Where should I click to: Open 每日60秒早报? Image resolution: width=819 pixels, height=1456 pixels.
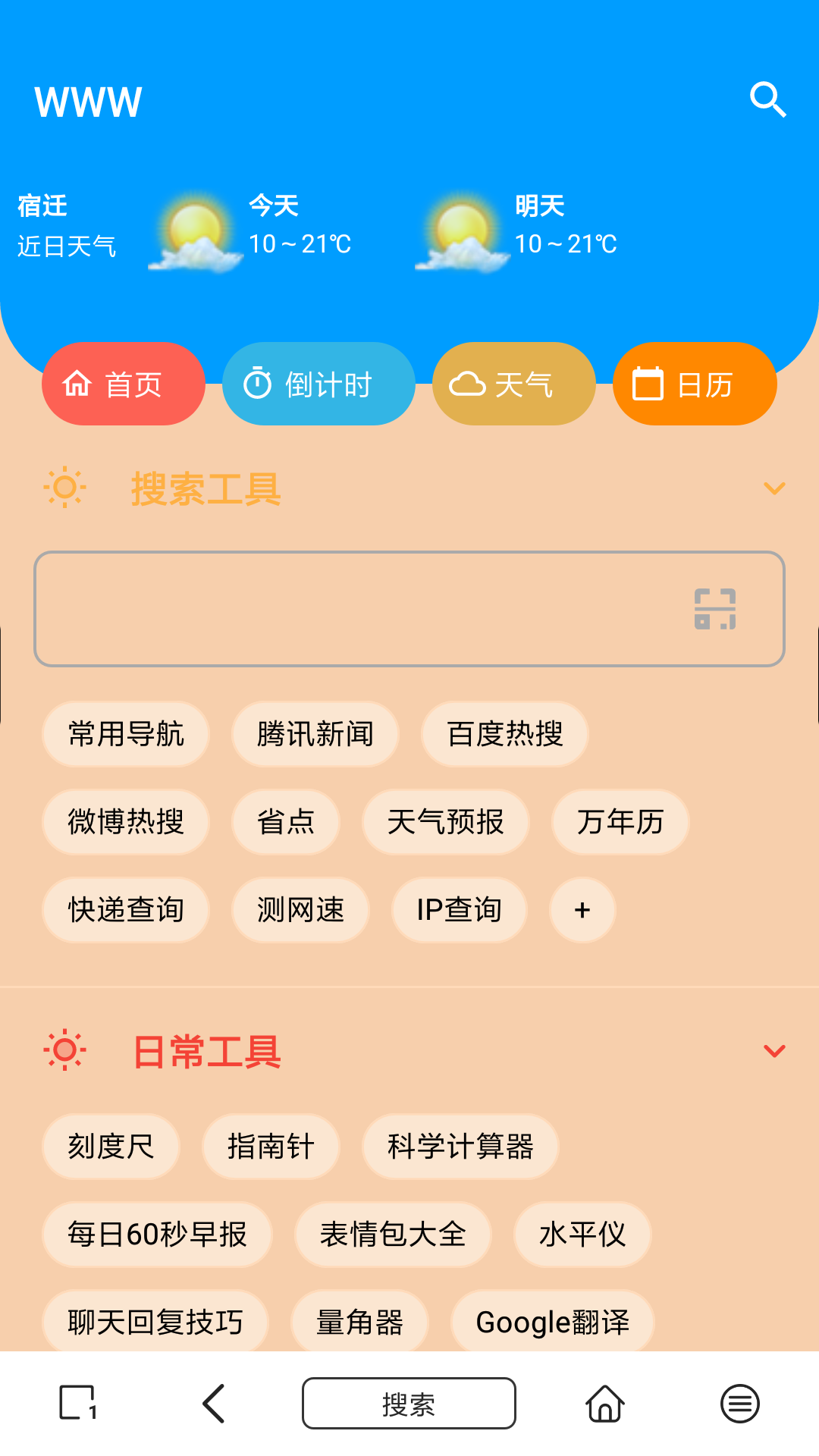point(157,1235)
